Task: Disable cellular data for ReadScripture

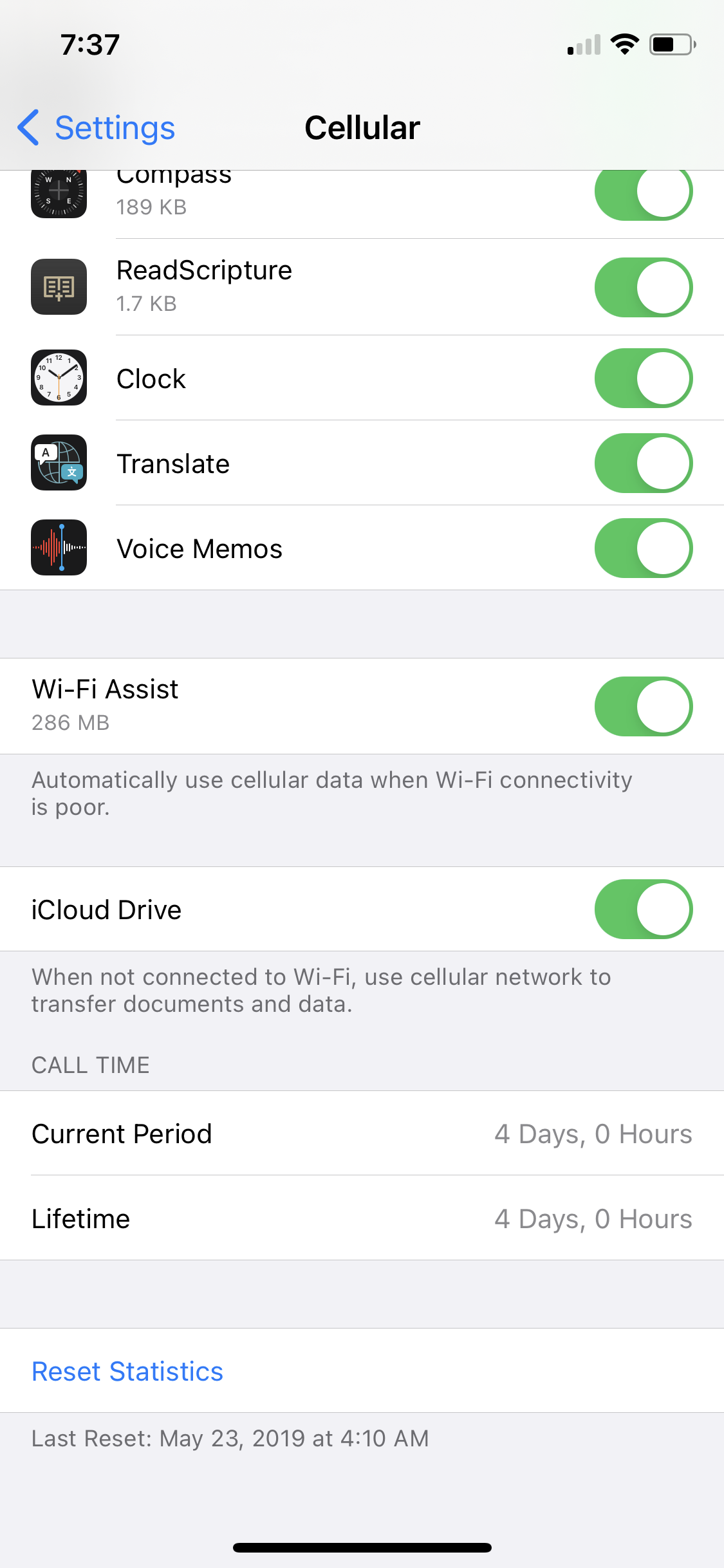Action: [x=644, y=287]
